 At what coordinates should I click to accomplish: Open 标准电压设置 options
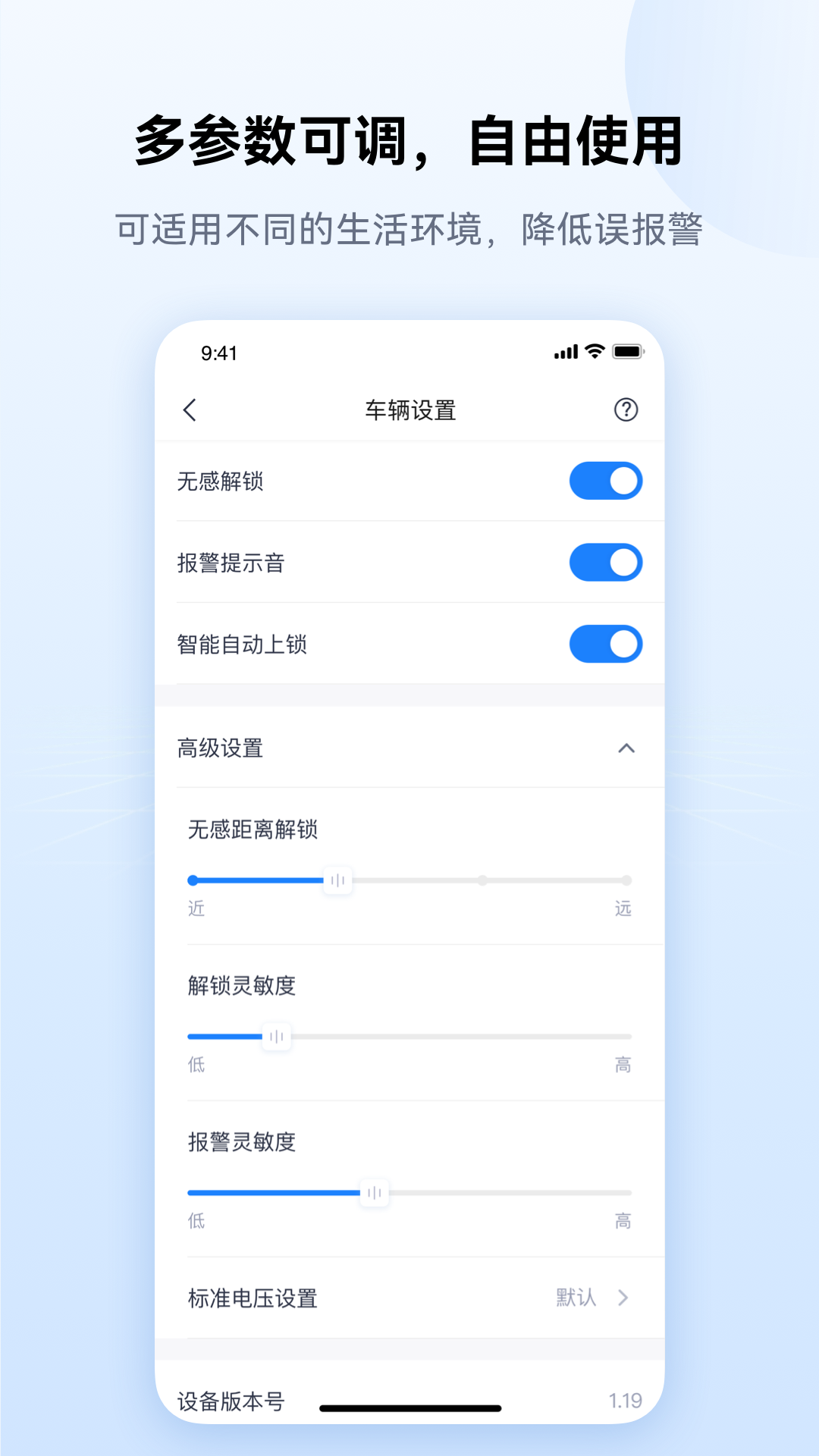(x=409, y=1298)
